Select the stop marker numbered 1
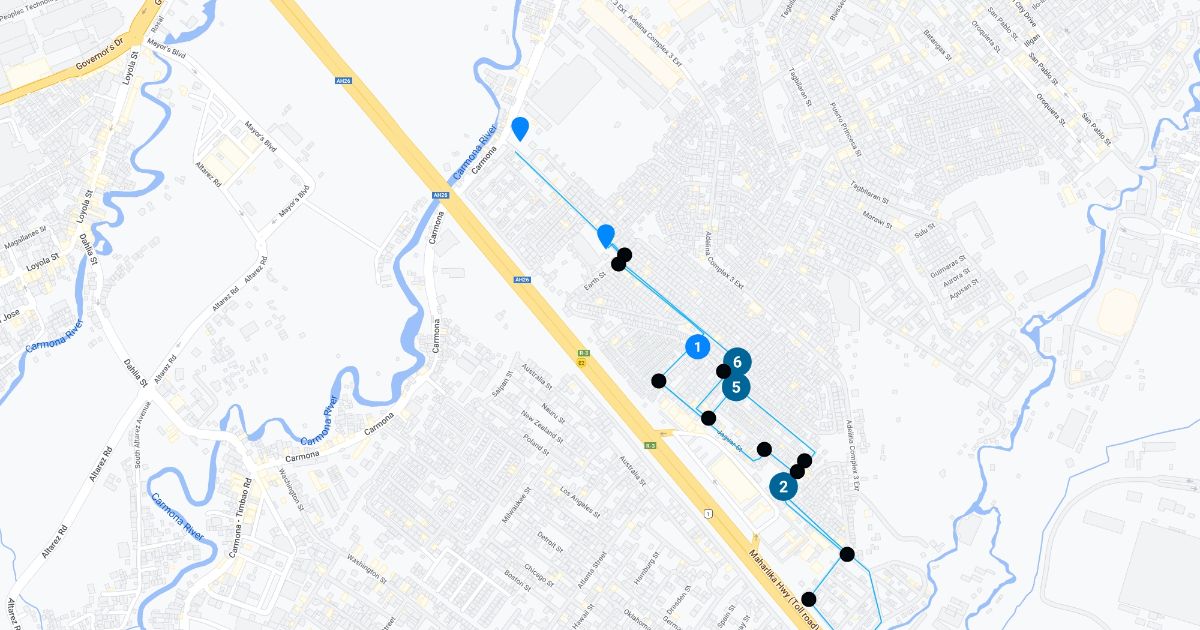This screenshot has width=1200, height=630. click(x=698, y=346)
